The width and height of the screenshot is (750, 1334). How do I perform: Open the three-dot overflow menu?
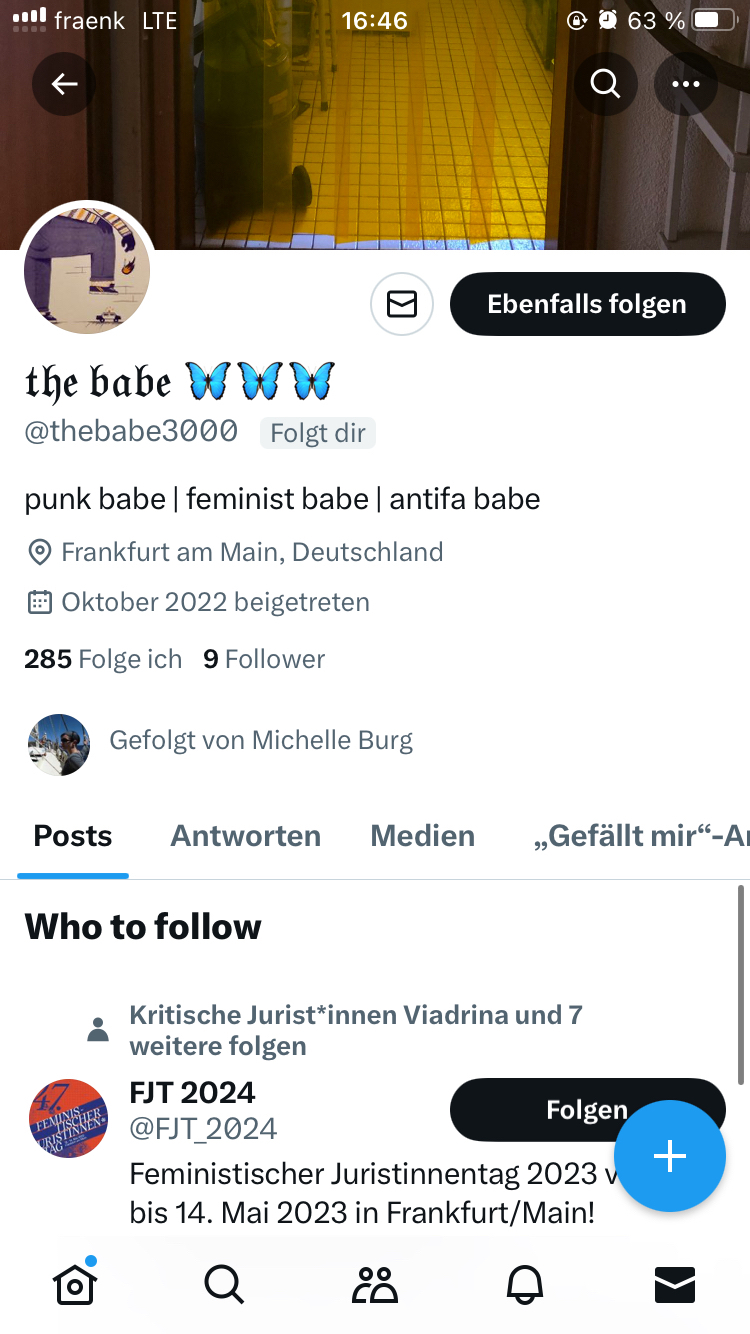pyautogui.click(x=686, y=84)
